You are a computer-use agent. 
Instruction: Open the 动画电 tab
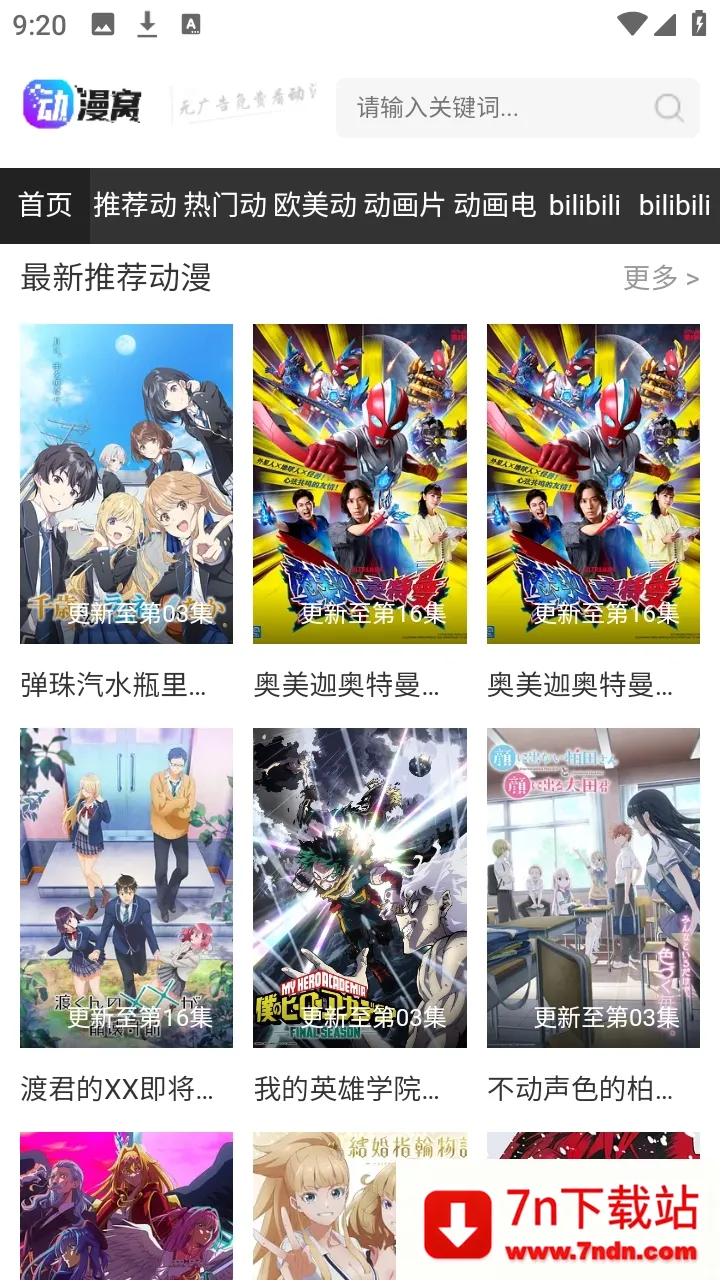click(495, 205)
